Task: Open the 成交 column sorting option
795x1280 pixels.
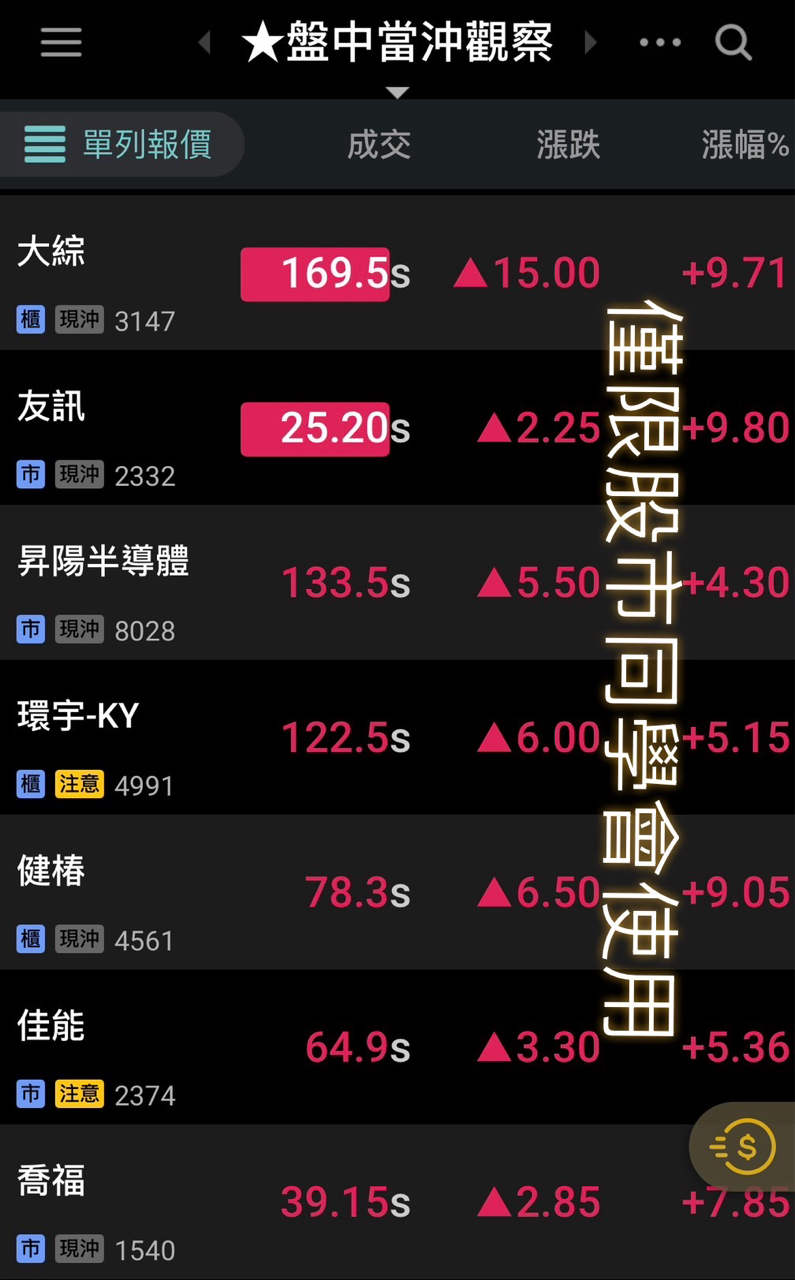Action: 379,144
